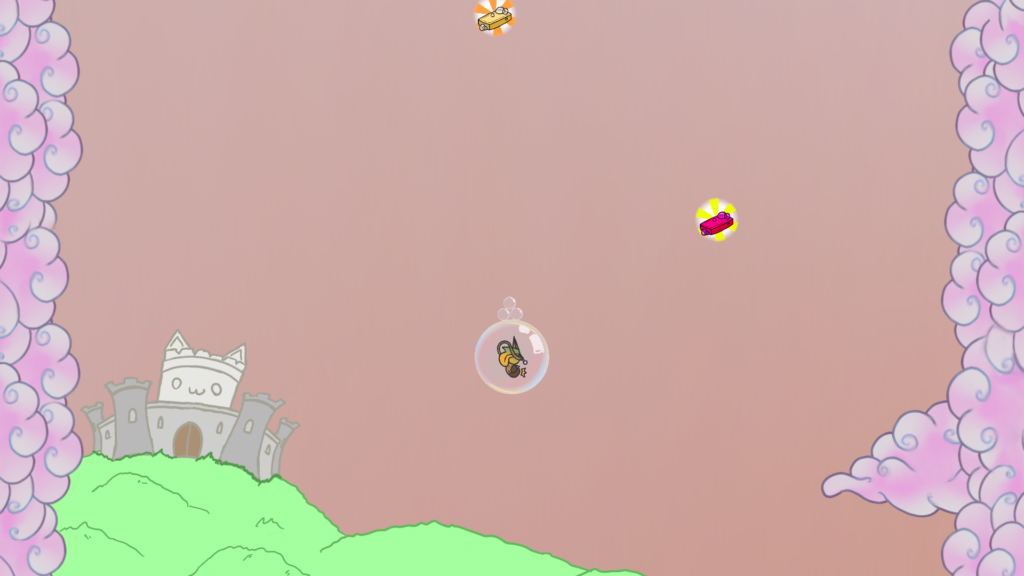Tap the character floating in the bubble
This screenshot has height=576, width=1024.
coord(511,356)
